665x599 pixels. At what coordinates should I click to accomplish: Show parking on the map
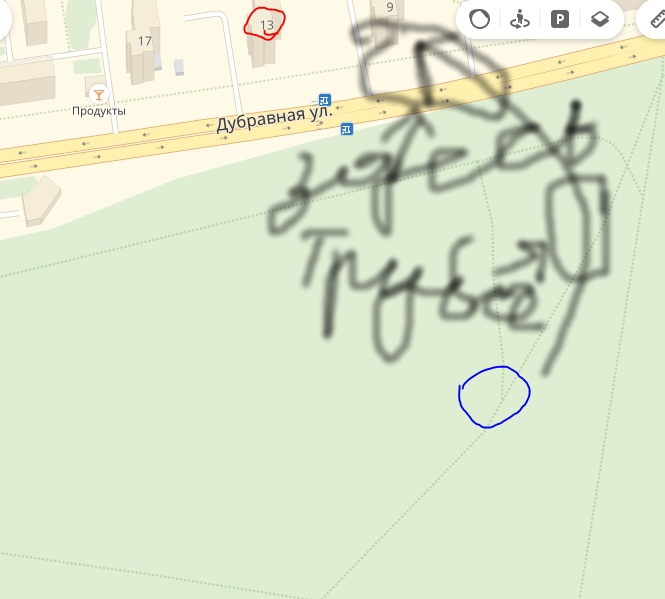(560, 19)
